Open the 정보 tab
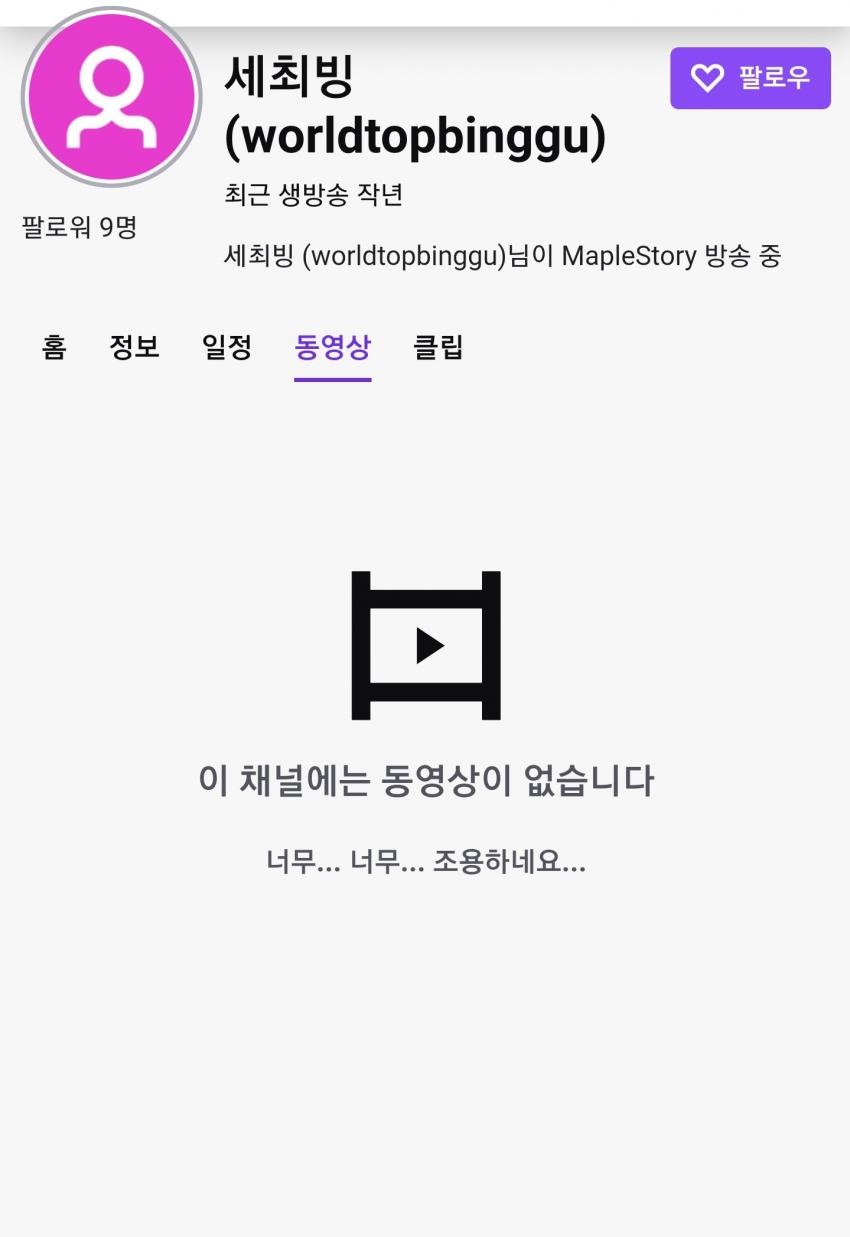The image size is (850, 1237). 134,348
